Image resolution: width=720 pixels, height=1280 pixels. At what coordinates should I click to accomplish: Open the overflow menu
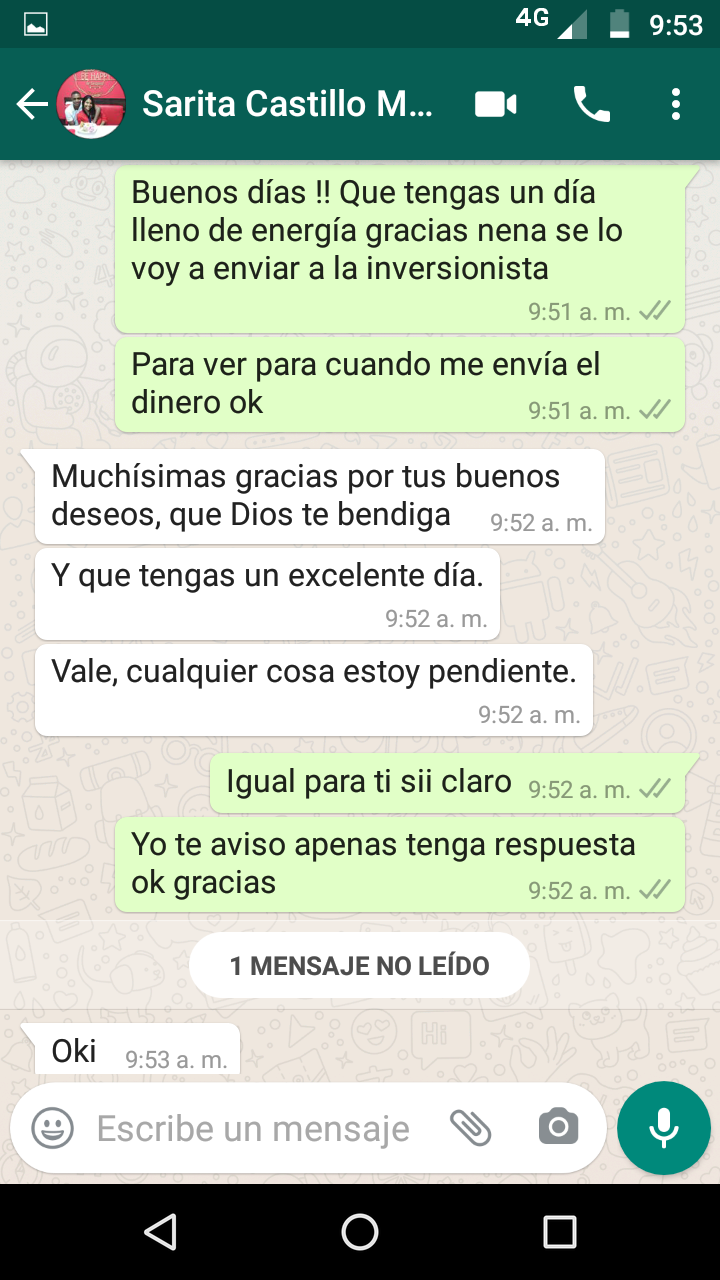(676, 104)
